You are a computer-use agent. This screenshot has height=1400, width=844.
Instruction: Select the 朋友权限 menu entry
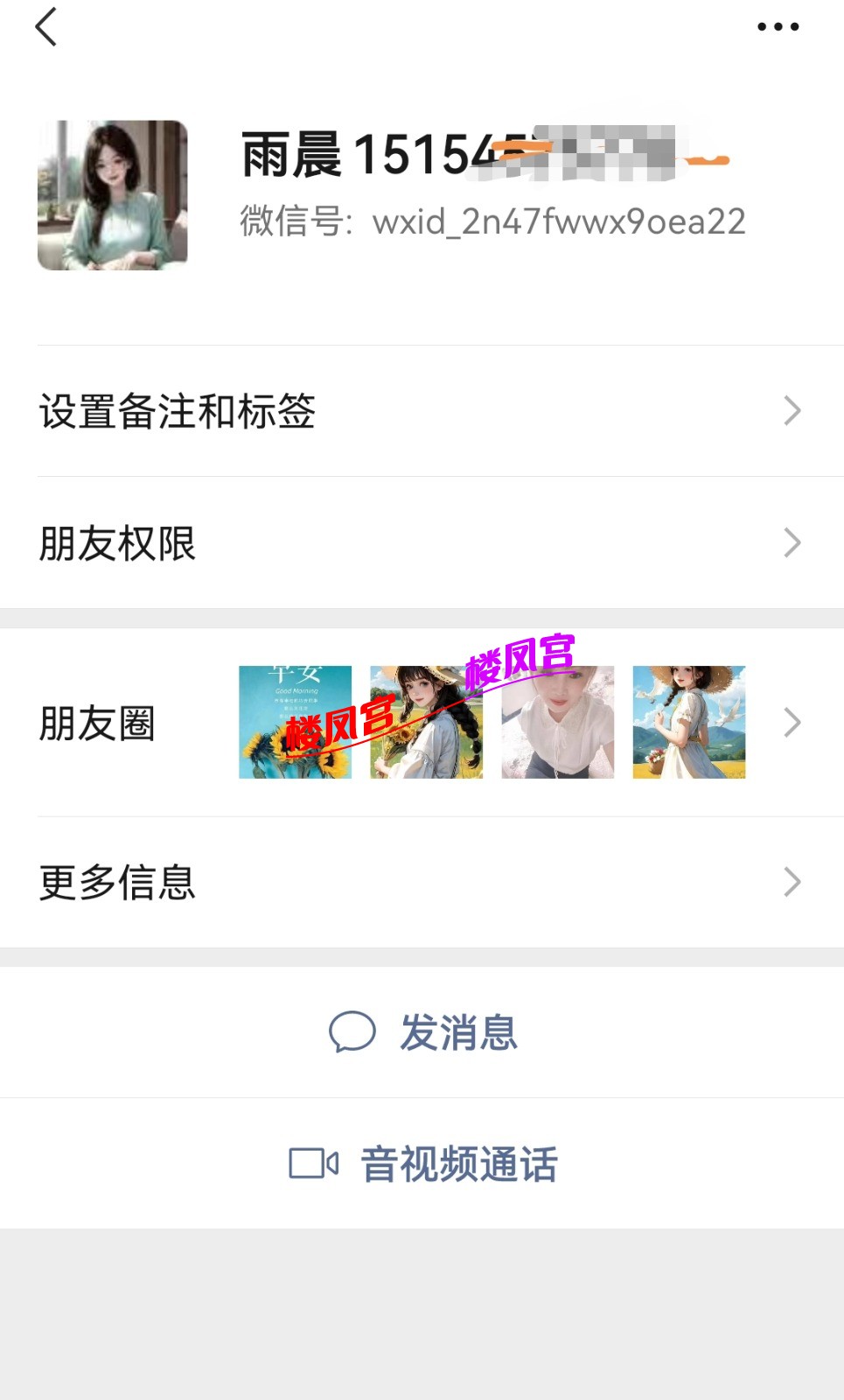[115, 542]
